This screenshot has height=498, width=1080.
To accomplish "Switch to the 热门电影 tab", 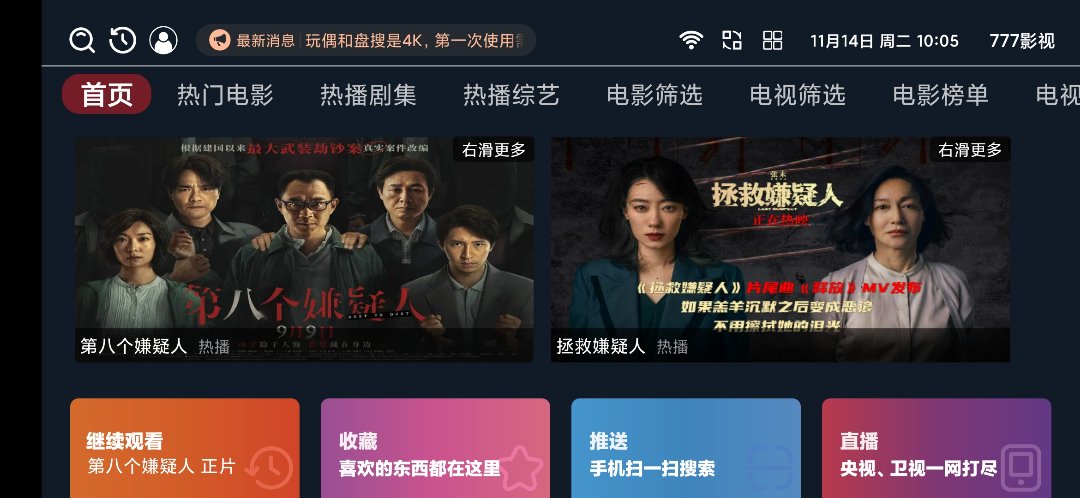I will (225, 95).
